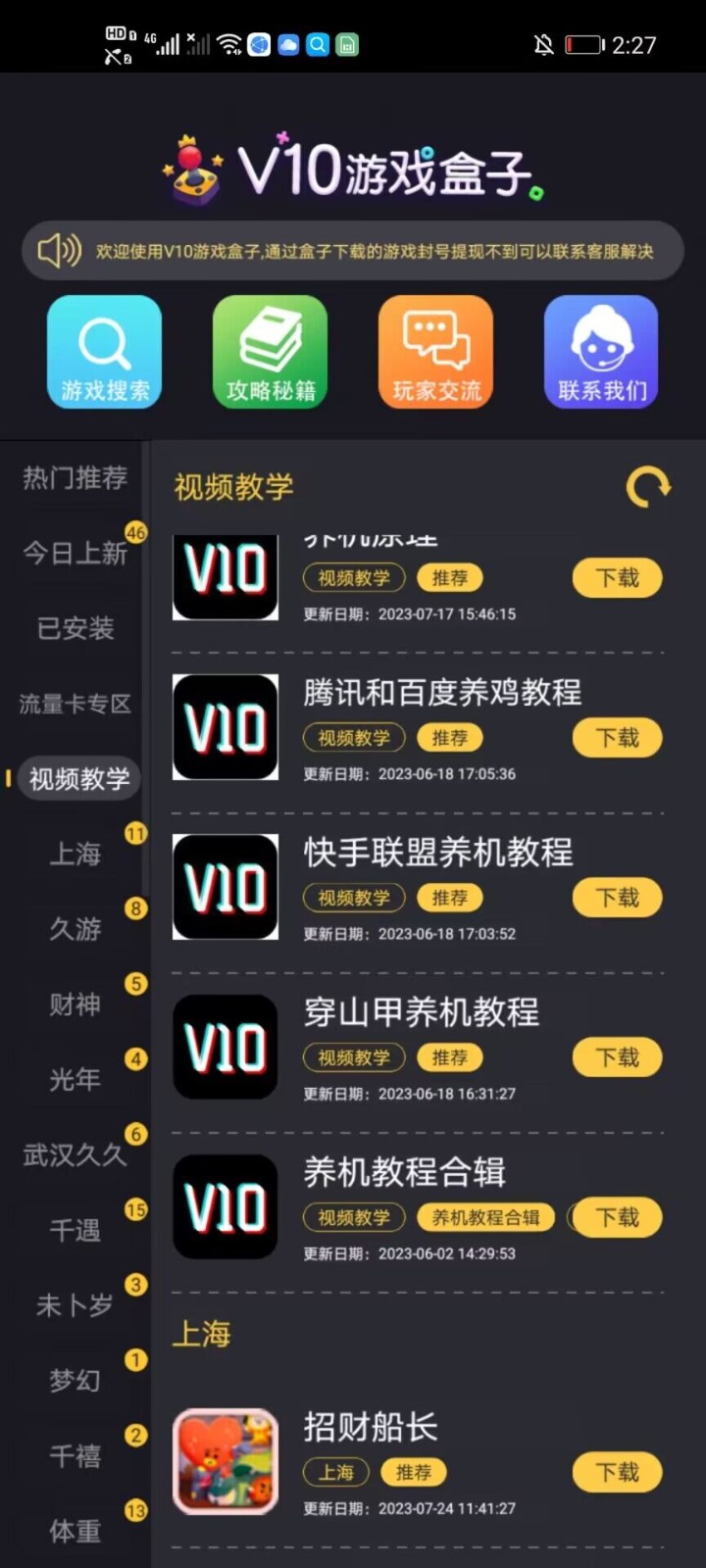Image resolution: width=706 pixels, height=1568 pixels.
Task: Open the 今日上新 category
Action: [x=74, y=554]
